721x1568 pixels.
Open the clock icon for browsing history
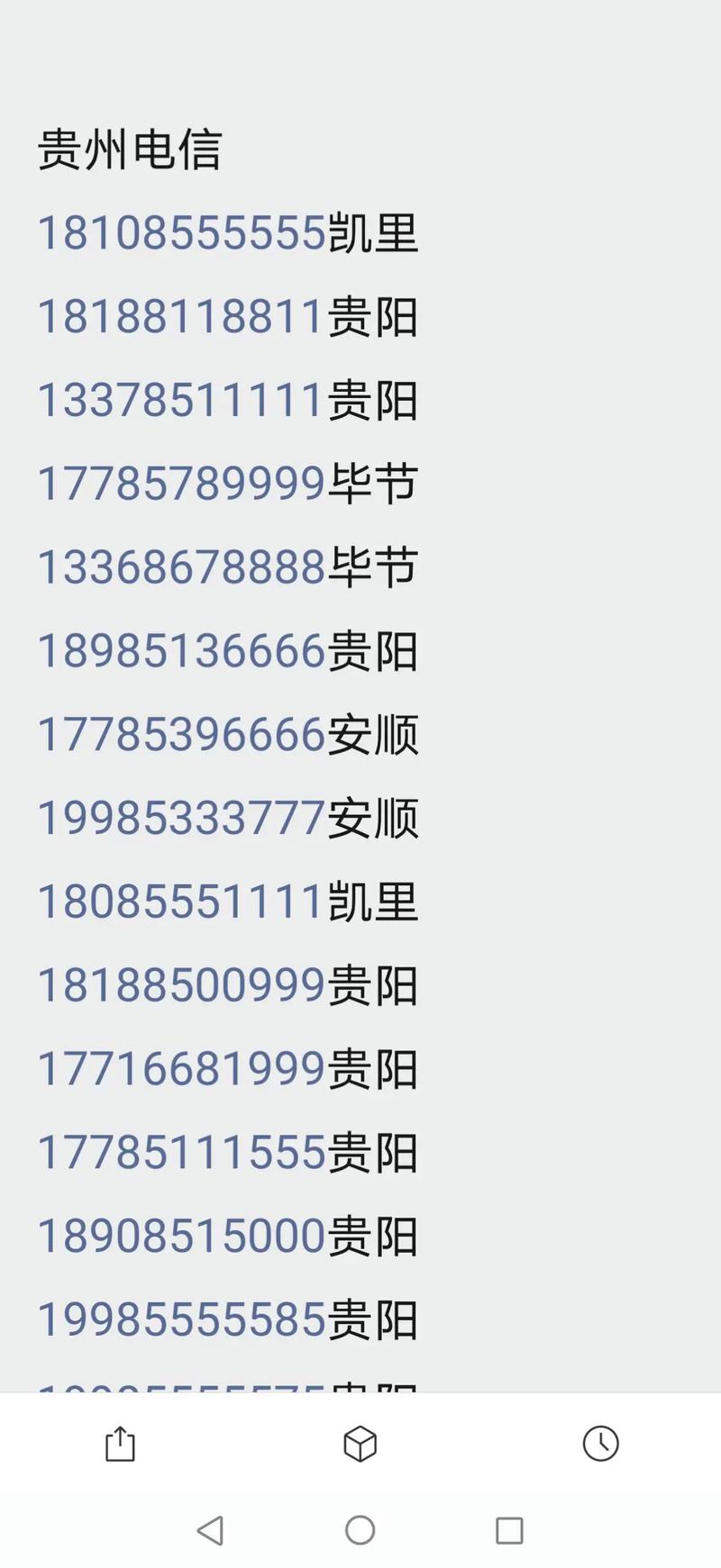tap(600, 1445)
